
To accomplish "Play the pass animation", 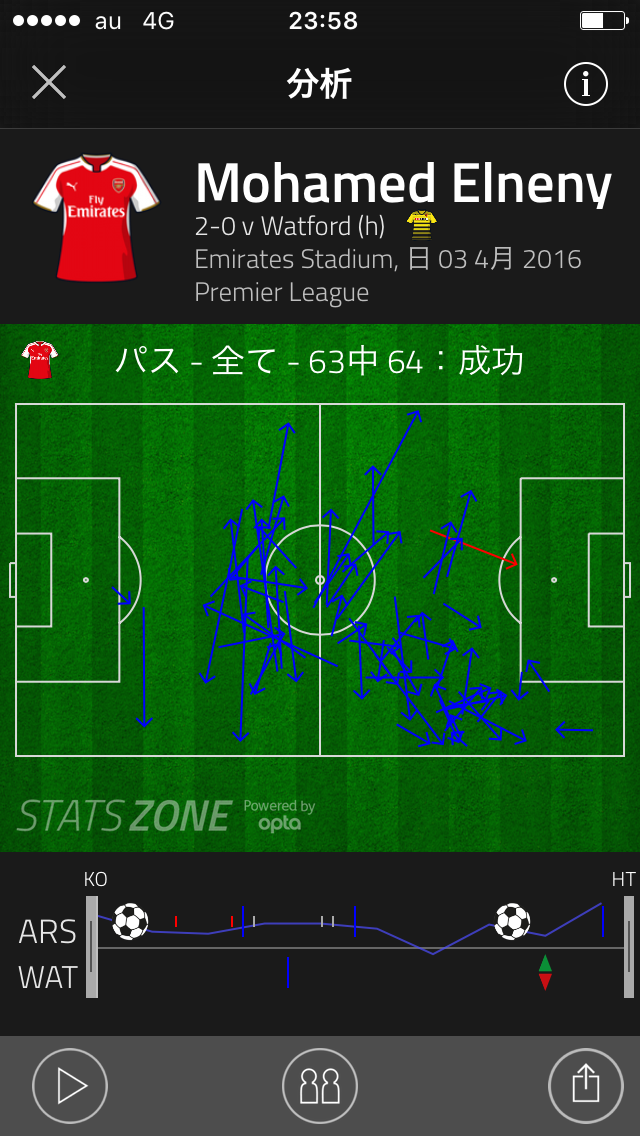I will [70, 1086].
